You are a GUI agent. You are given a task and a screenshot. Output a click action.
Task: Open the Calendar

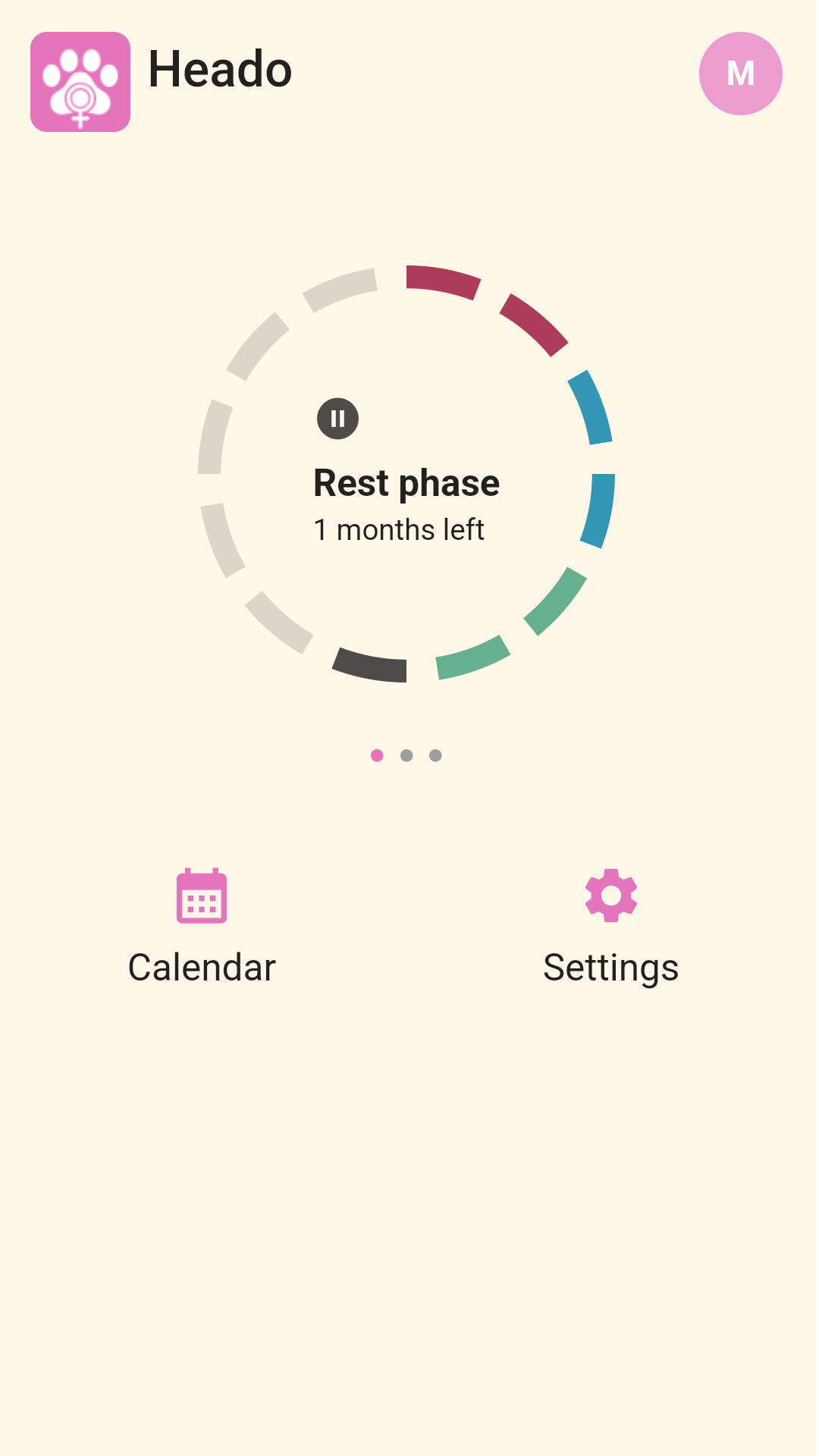point(202,927)
